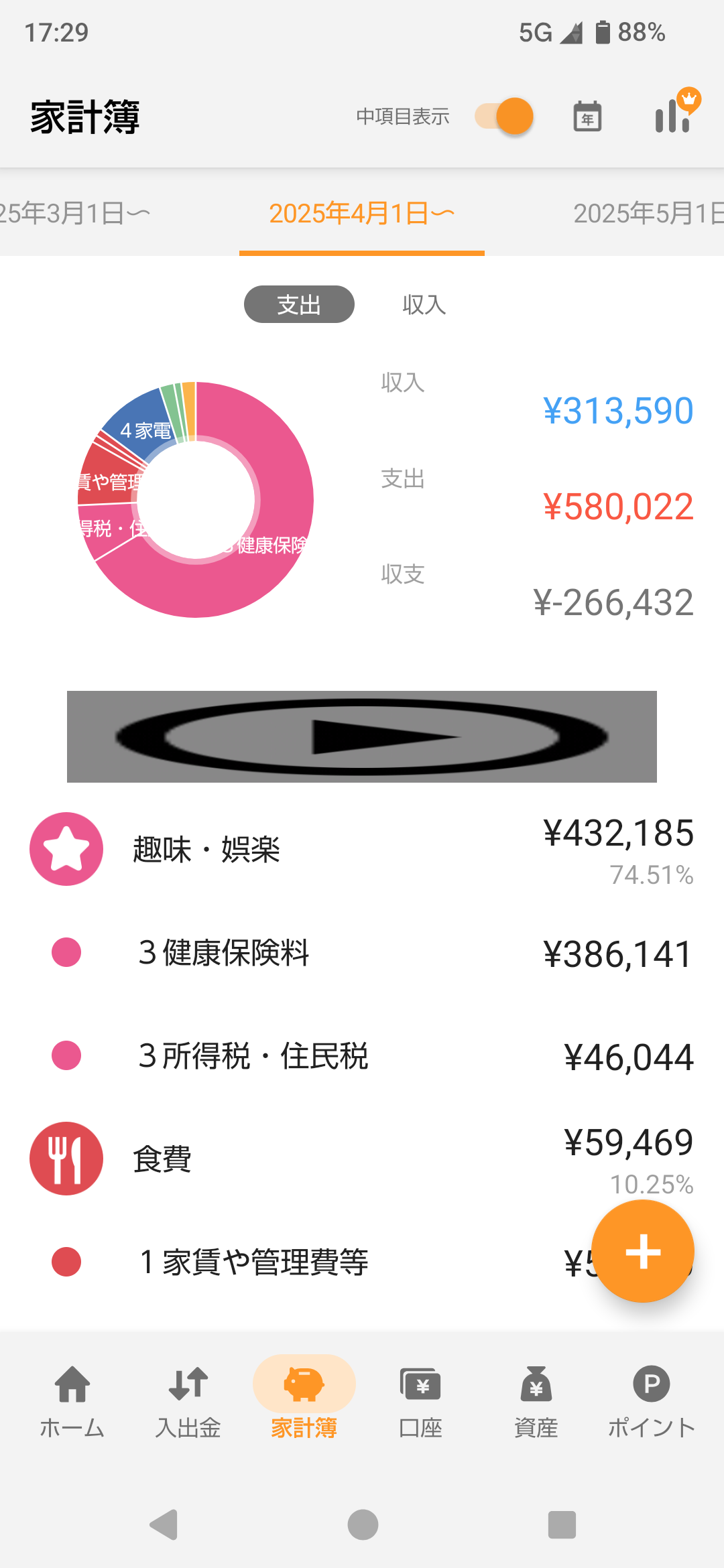Switch the chart to 収入 view

[423, 304]
